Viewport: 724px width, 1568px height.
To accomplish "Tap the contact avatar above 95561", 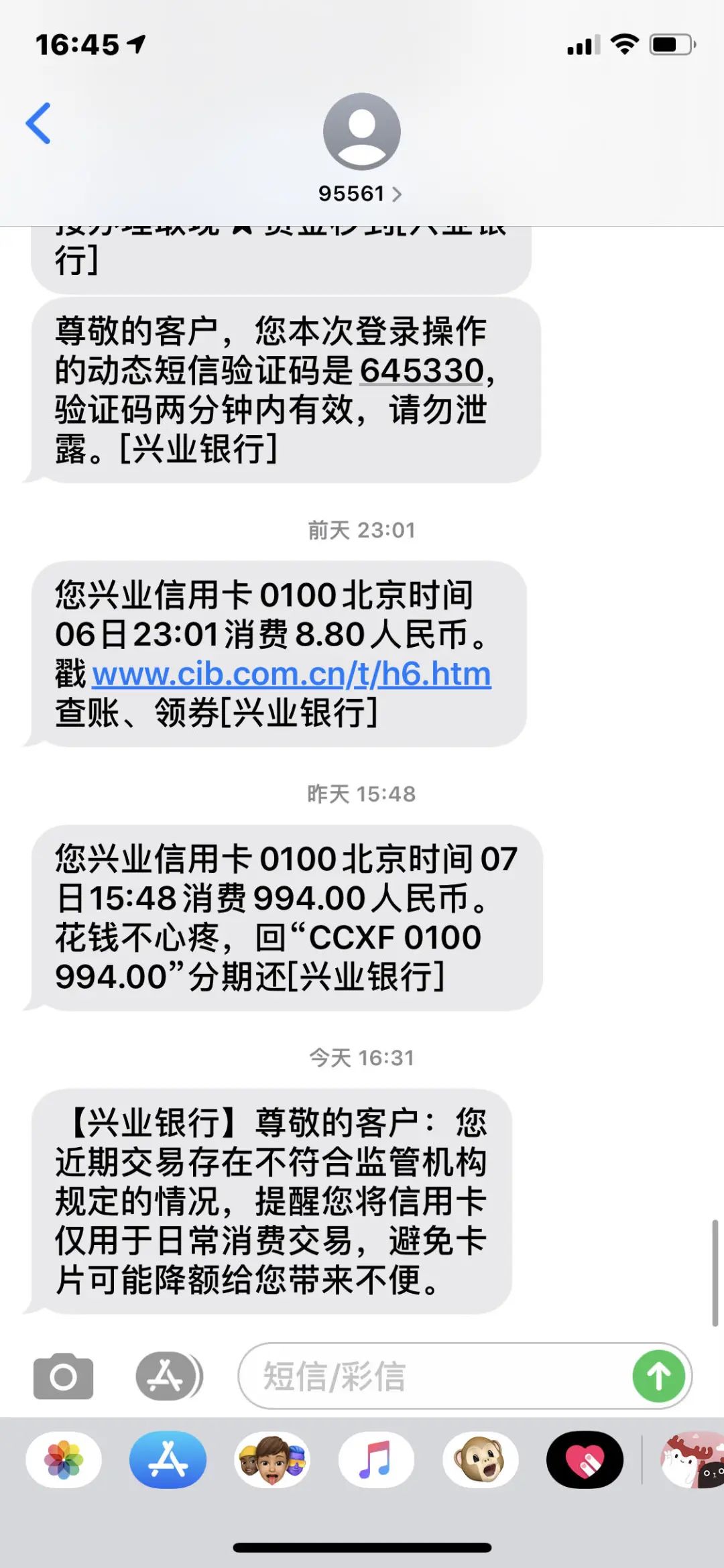I will click(361, 133).
